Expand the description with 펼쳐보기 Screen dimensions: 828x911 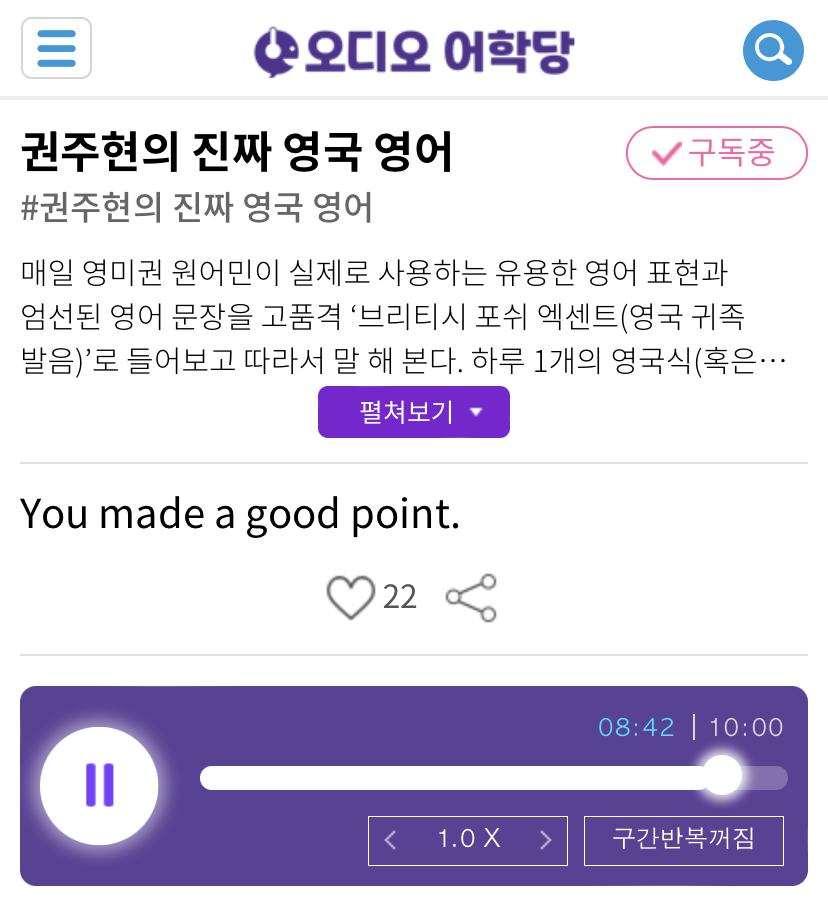pyautogui.click(x=413, y=411)
